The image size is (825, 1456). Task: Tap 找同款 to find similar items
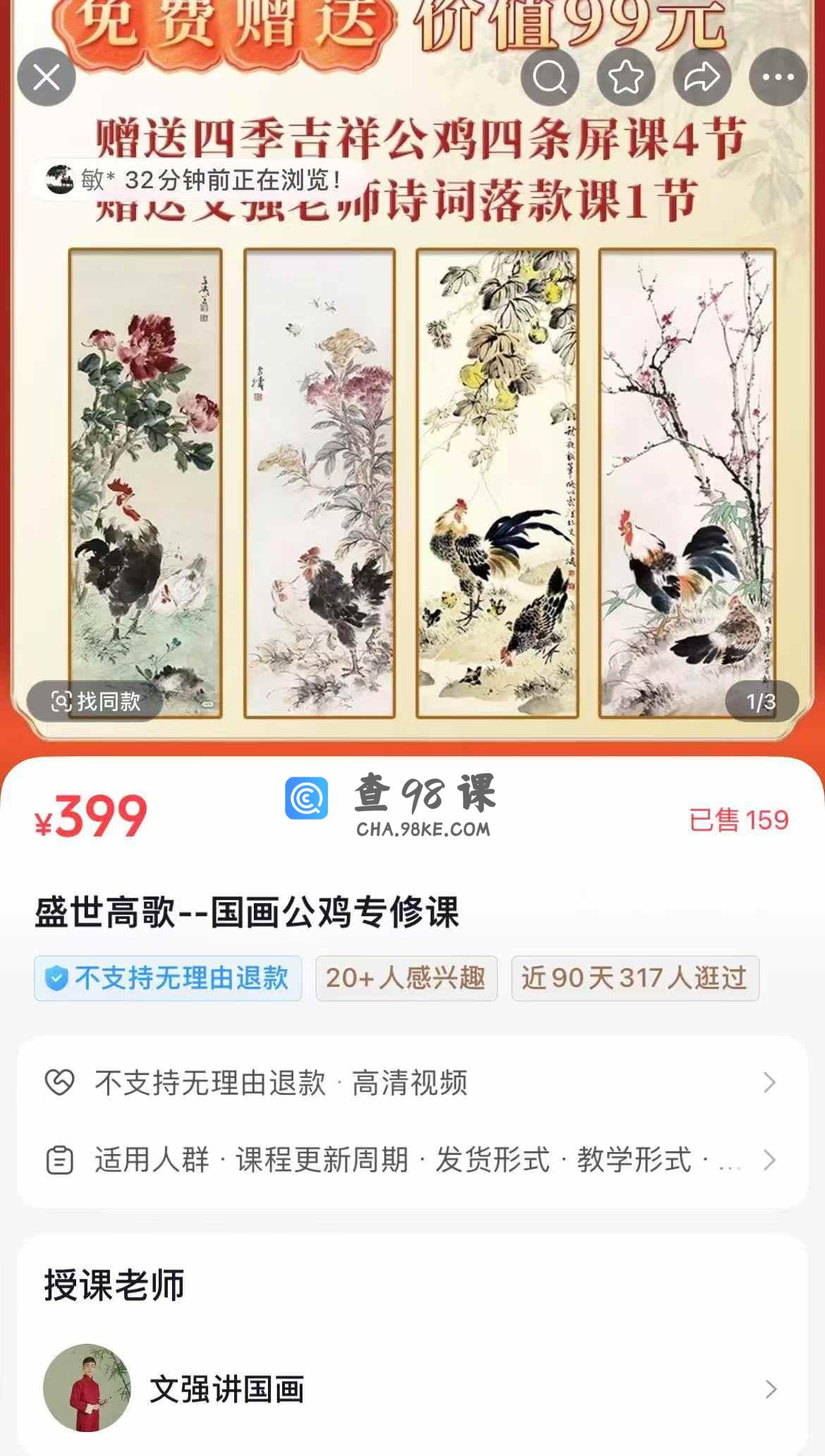[x=95, y=701]
